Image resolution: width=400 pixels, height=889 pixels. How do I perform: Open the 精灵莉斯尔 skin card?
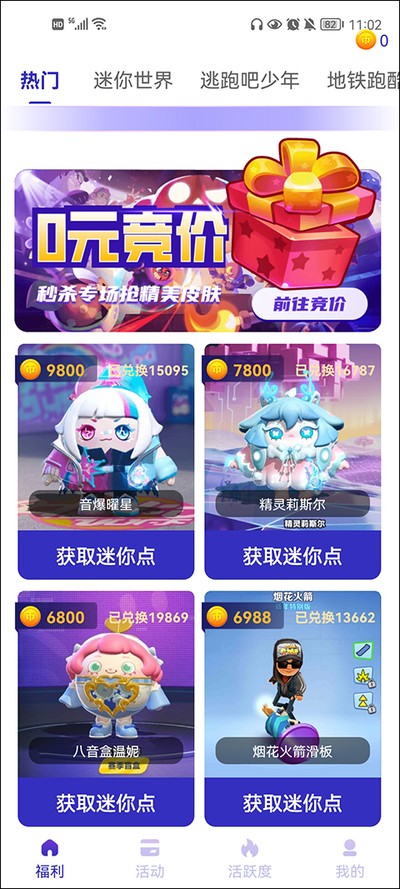292,437
